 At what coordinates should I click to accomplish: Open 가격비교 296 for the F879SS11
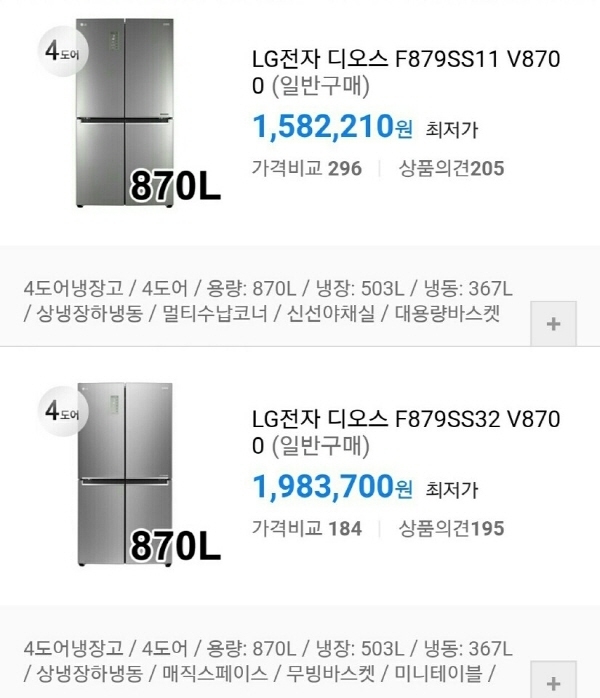[x=306, y=168]
